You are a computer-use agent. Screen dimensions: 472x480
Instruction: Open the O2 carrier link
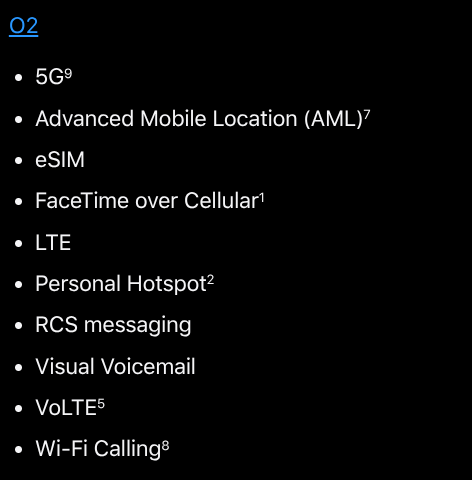click(23, 26)
